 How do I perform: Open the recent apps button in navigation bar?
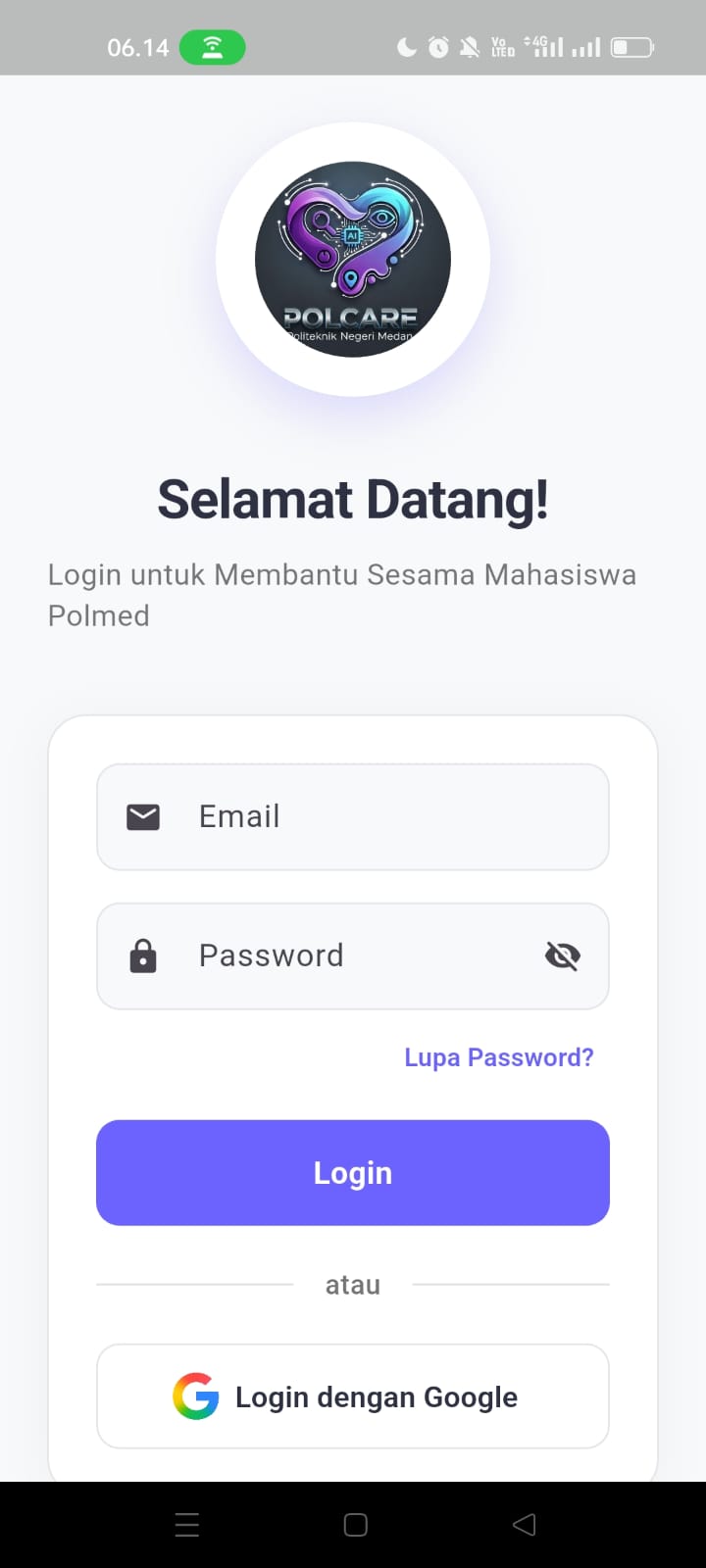[x=186, y=1524]
